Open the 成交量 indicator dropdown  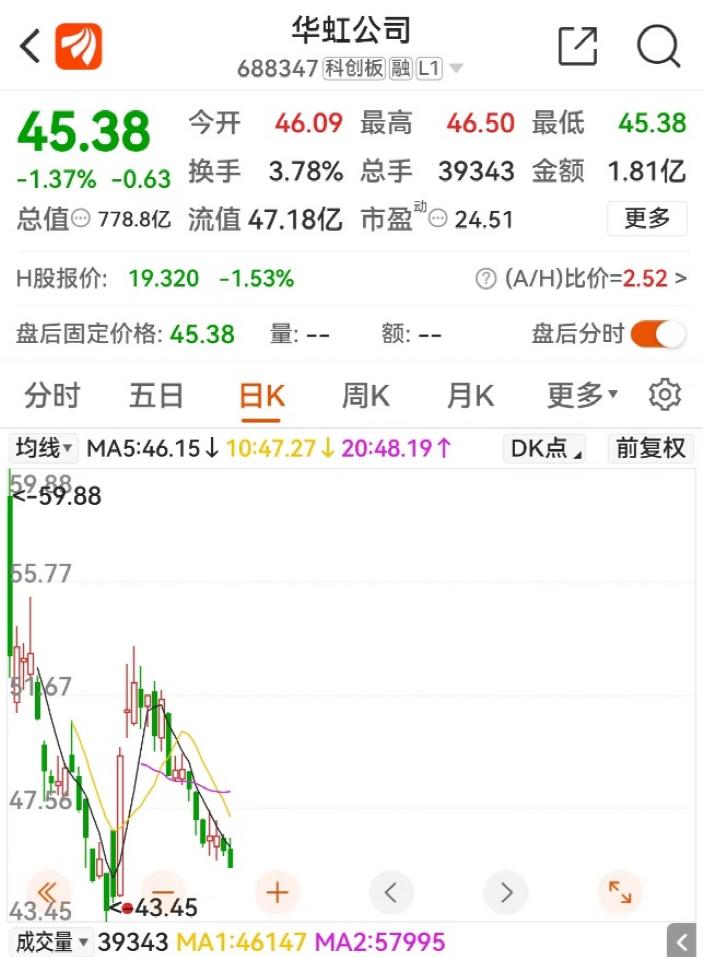pyautogui.click(x=51, y=942)
